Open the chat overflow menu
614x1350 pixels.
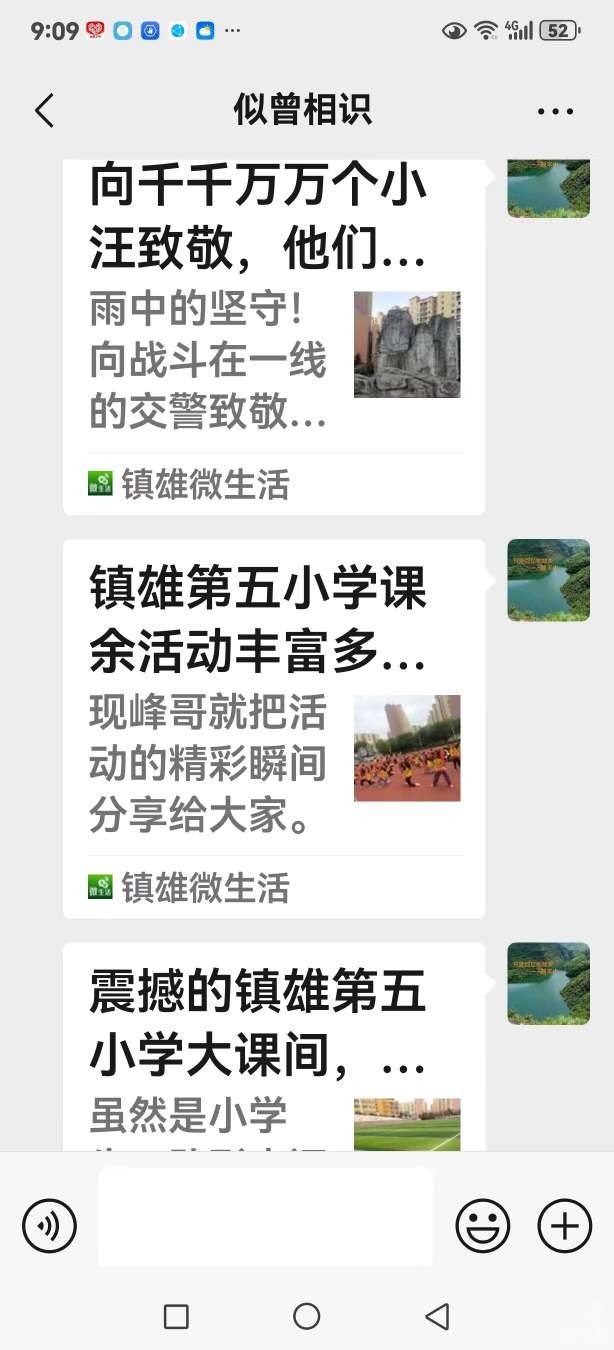(555, 111)
